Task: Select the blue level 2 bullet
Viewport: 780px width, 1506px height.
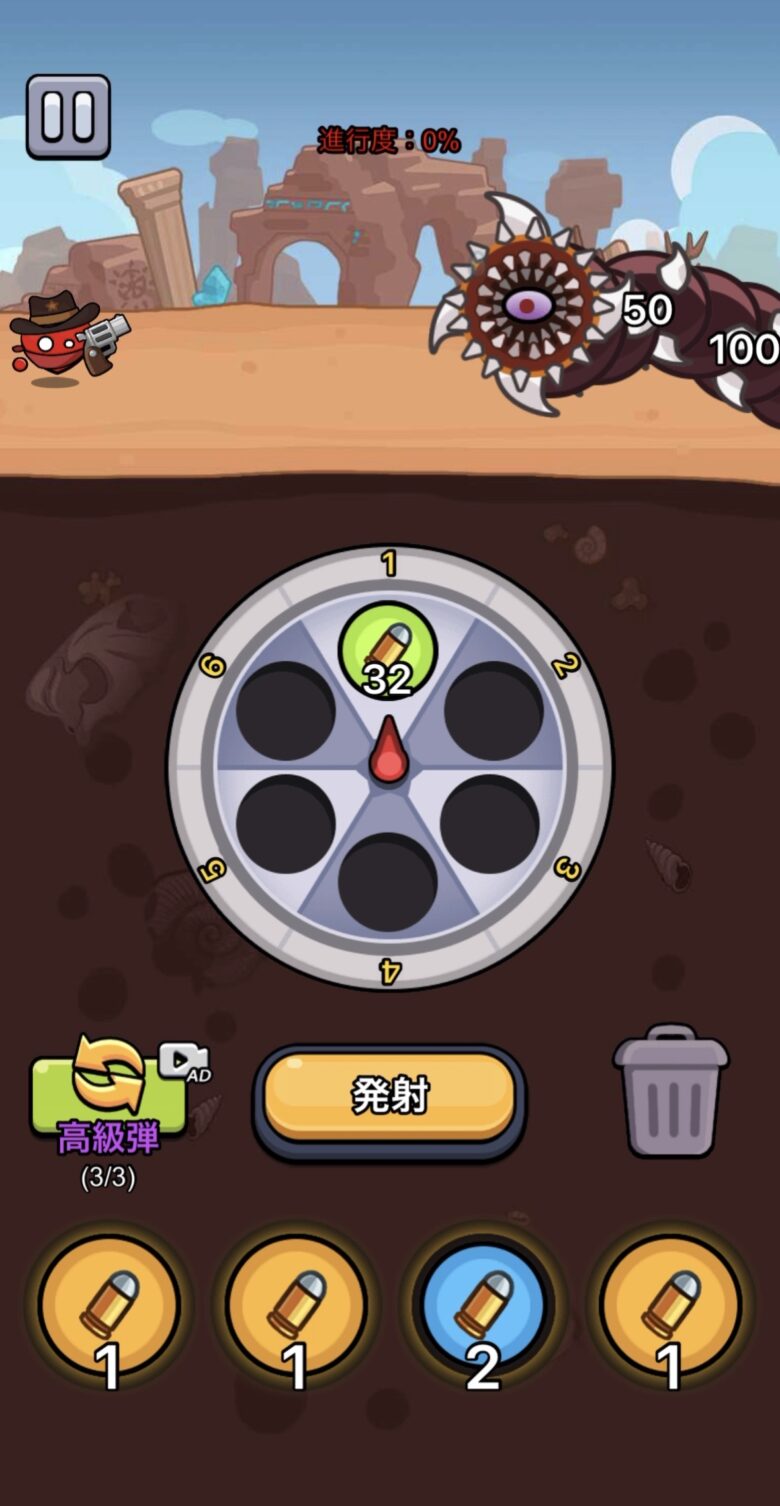Action: tap(484, 1305)
